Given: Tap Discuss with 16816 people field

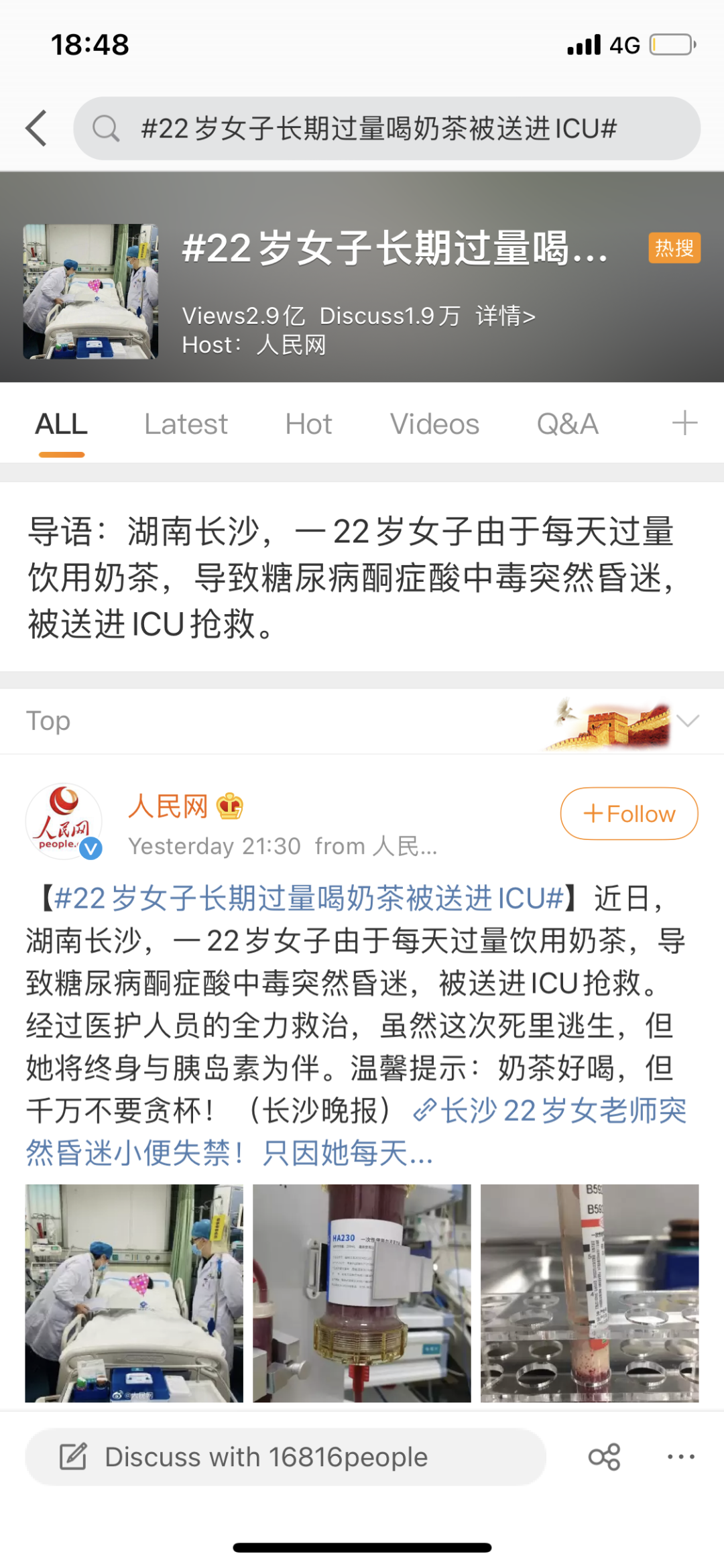Looking at the screenshot, I should tap(286, 1457).
